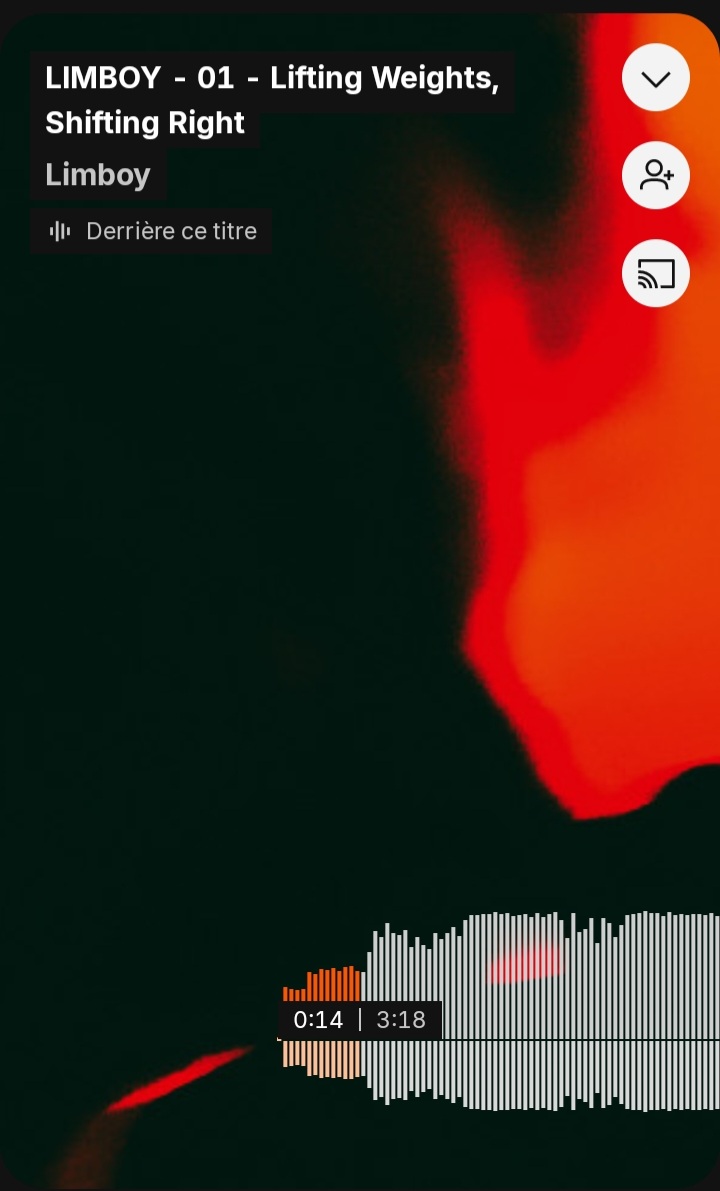Viewport: 720px width, 1191px height.
Task: Open the cast to device option
Action: 656,273
